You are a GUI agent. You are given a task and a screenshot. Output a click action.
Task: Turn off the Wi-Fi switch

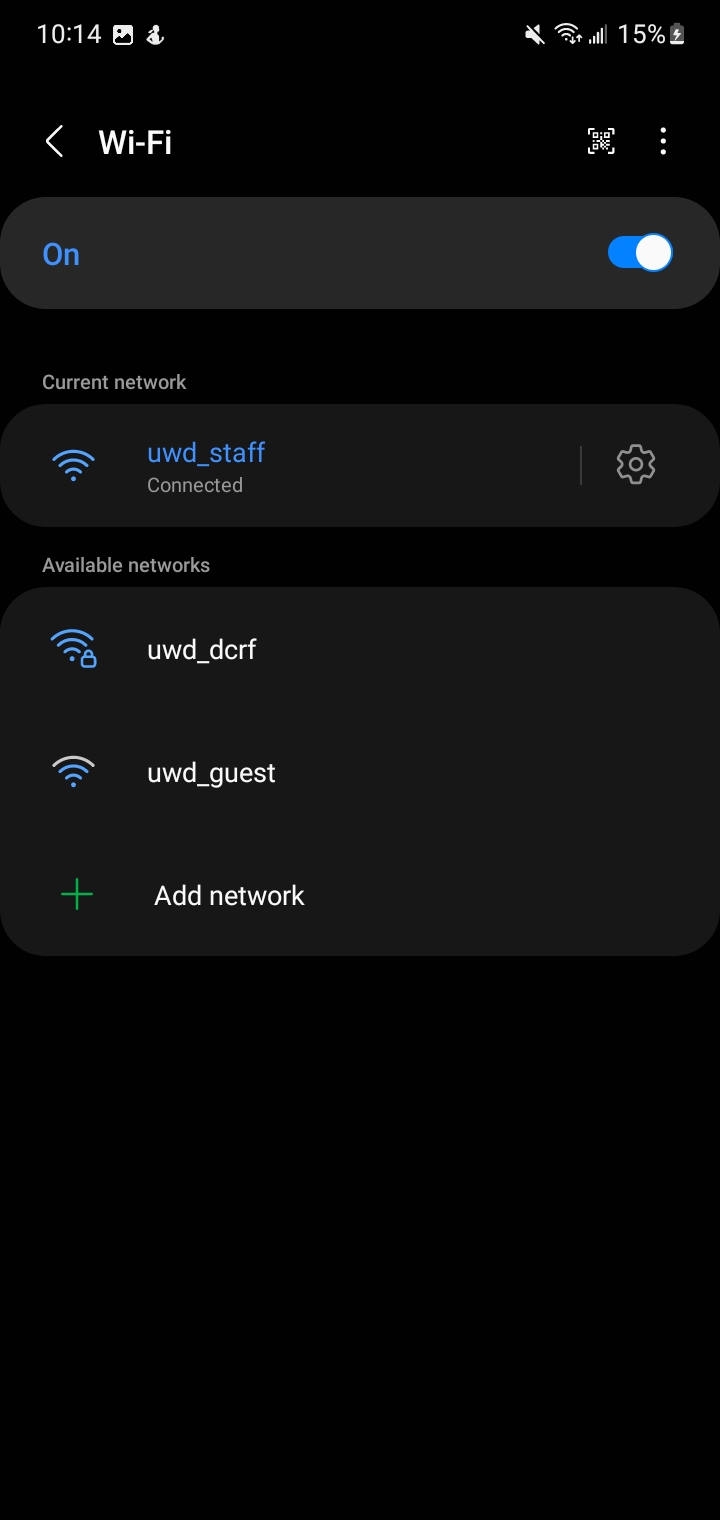coord(640,253)
